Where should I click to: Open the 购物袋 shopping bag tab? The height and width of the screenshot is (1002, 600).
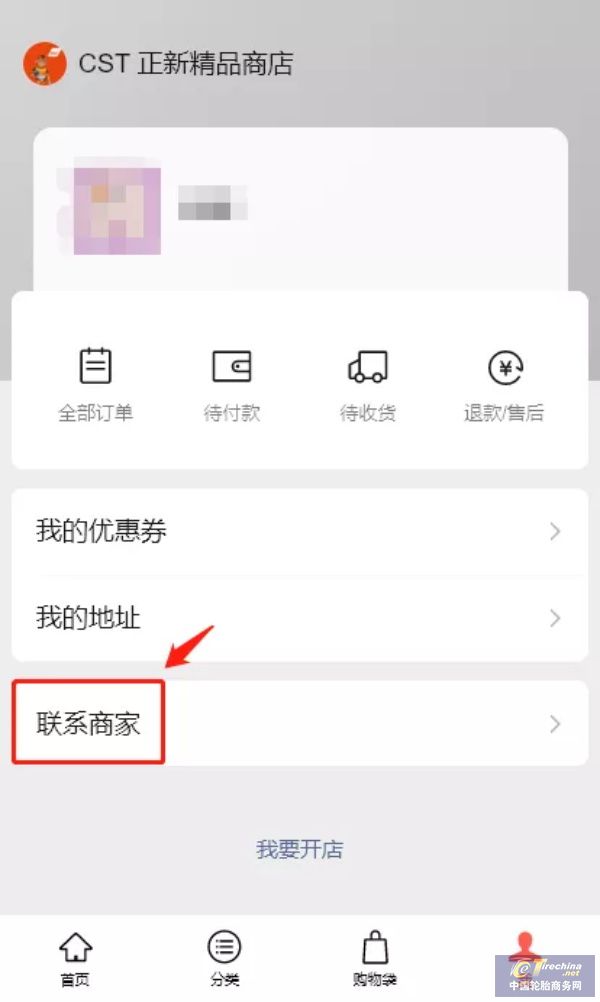(374, 957)
